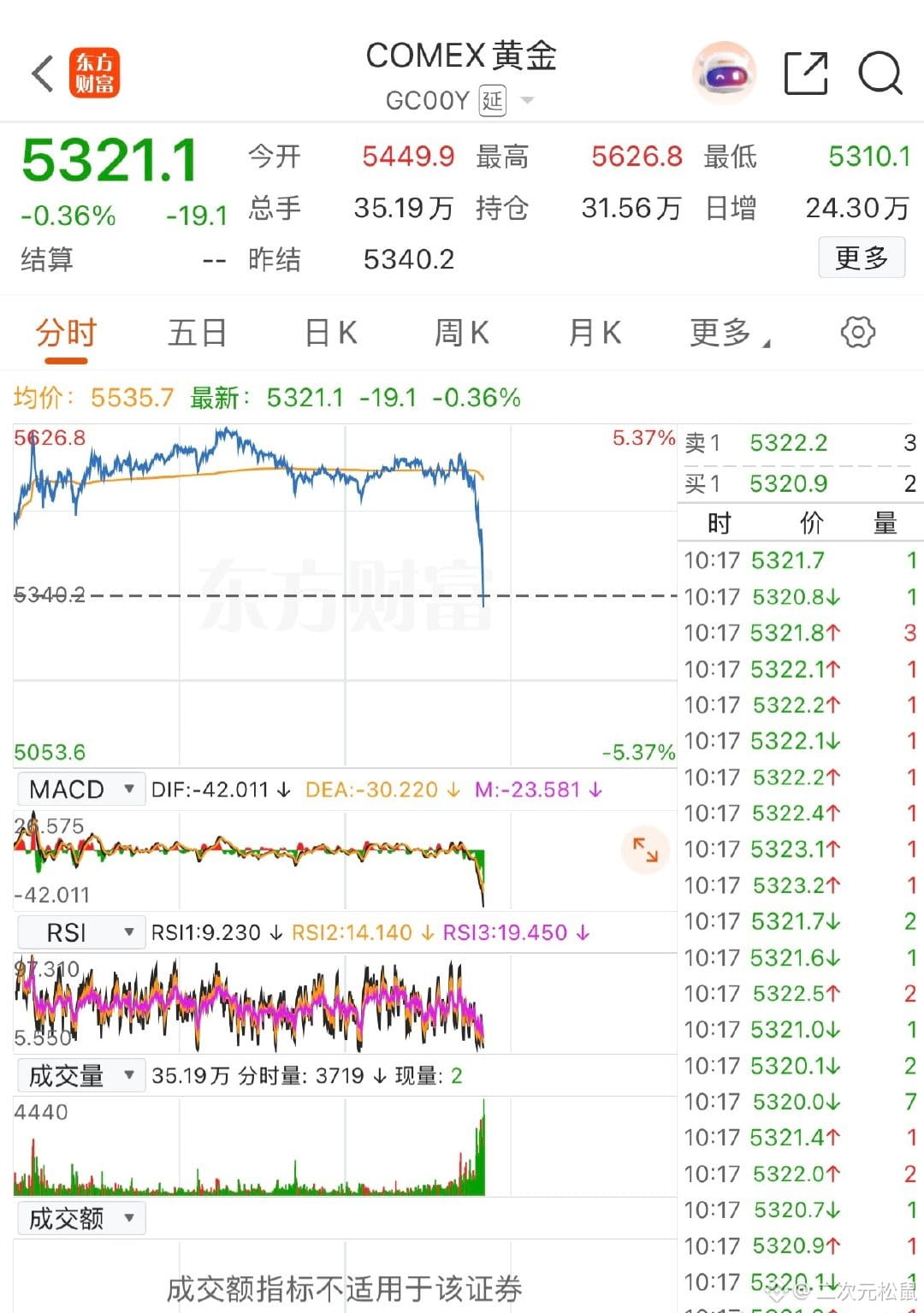This screenshot has width=924, height=1313.
Task: Change the 成交额 indicator dropdown
Action: tap(81, 1218)
